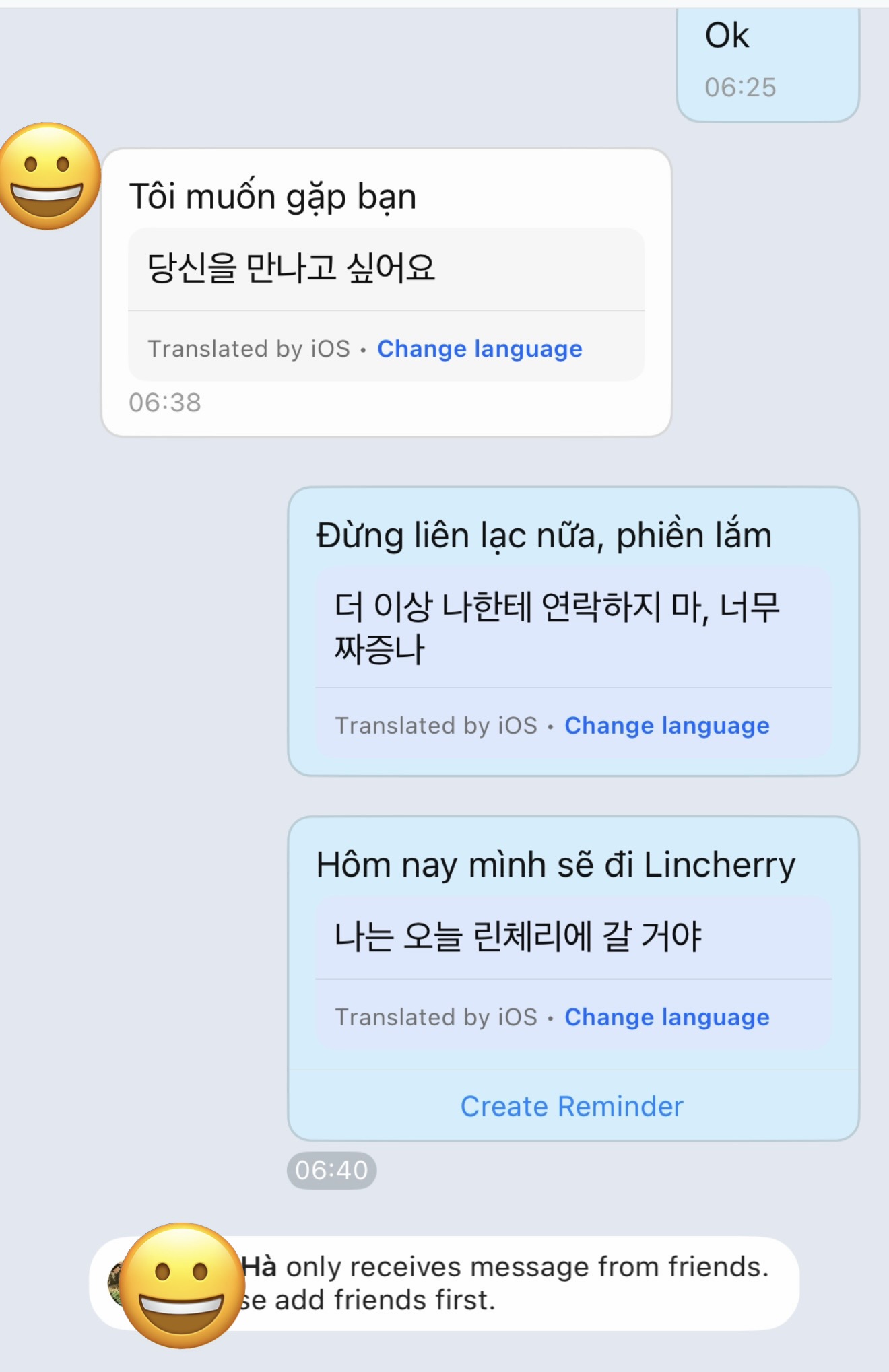889x1372 pixels.
Task: Change language under 'Hôm nay mình sẽ đi Lincherry'
Action: coord(667,1017)
